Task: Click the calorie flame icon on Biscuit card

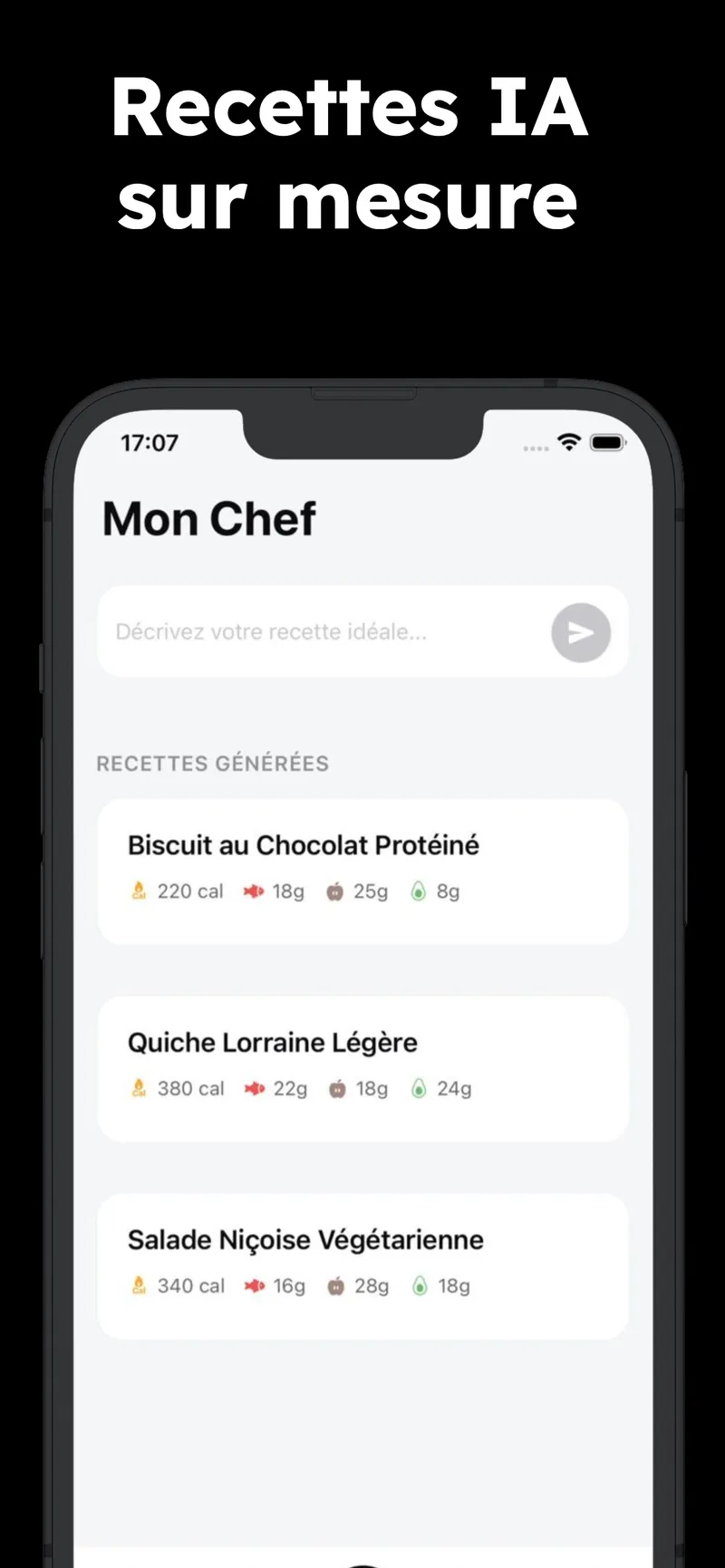Action: [138, 891]
